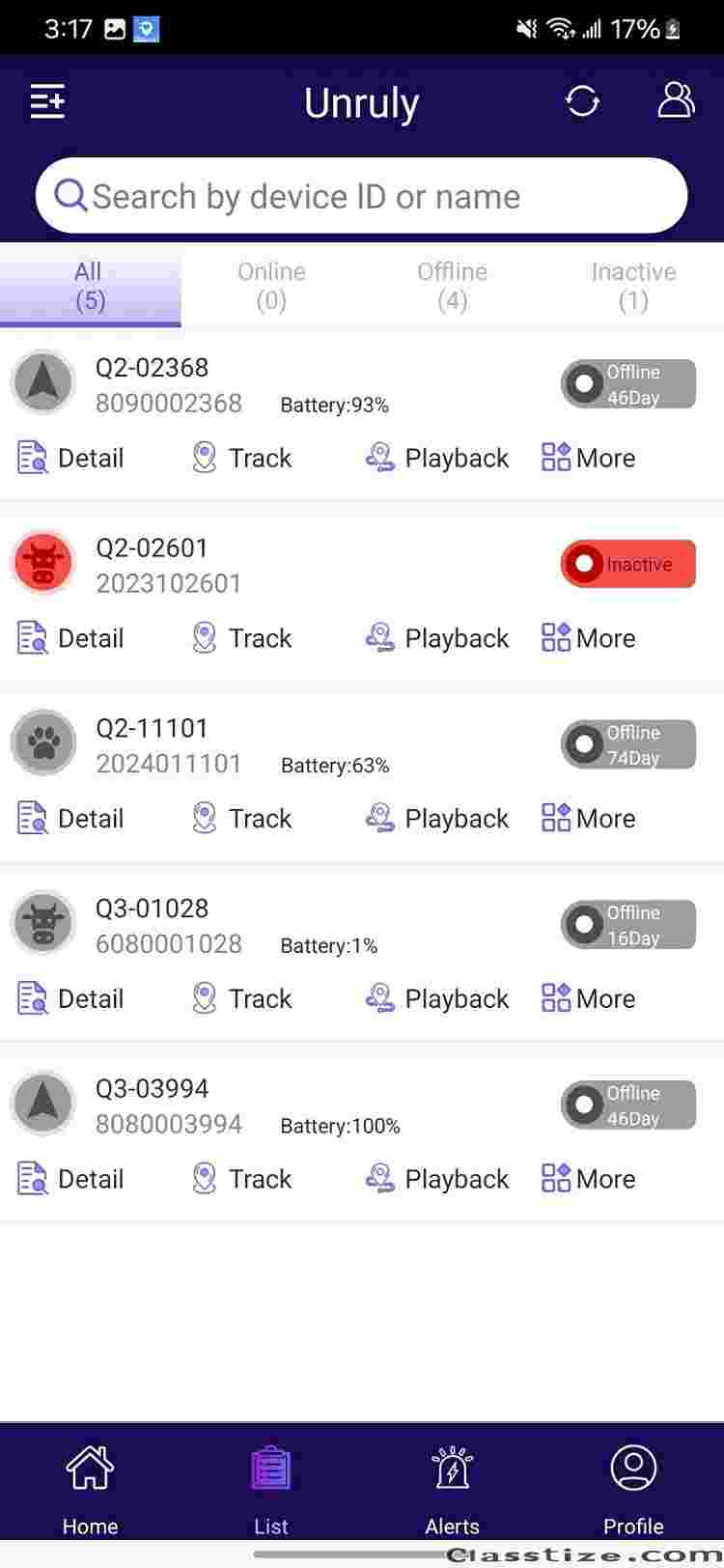The width and height of the screenshot is (724, 1568).
Task: Track device Q3-01028
Action: point(242,998)
